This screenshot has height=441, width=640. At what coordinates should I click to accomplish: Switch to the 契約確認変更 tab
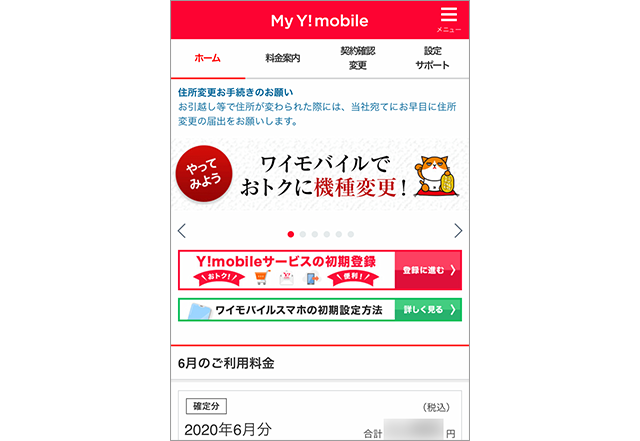[x=358, y=58]
